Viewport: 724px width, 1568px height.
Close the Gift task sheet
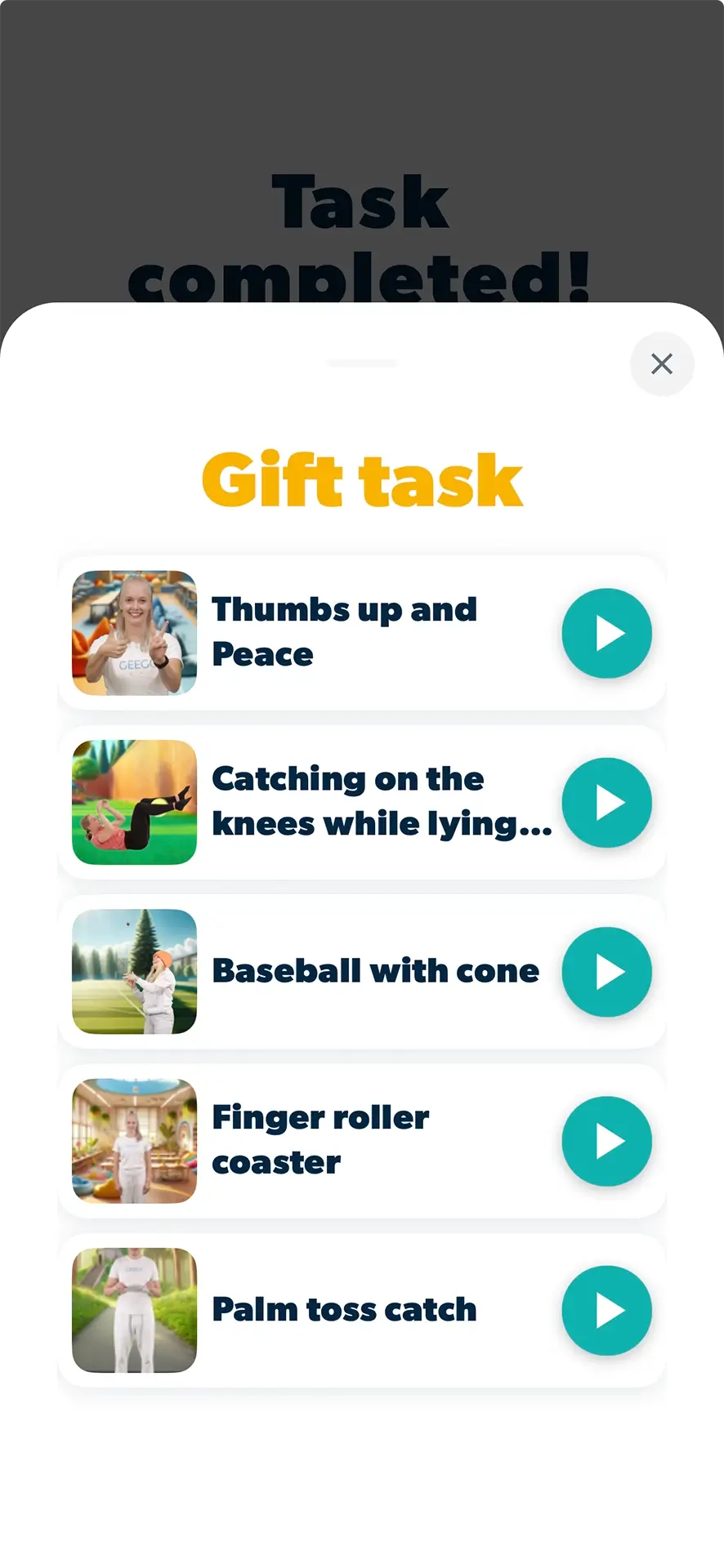[662, 364]
